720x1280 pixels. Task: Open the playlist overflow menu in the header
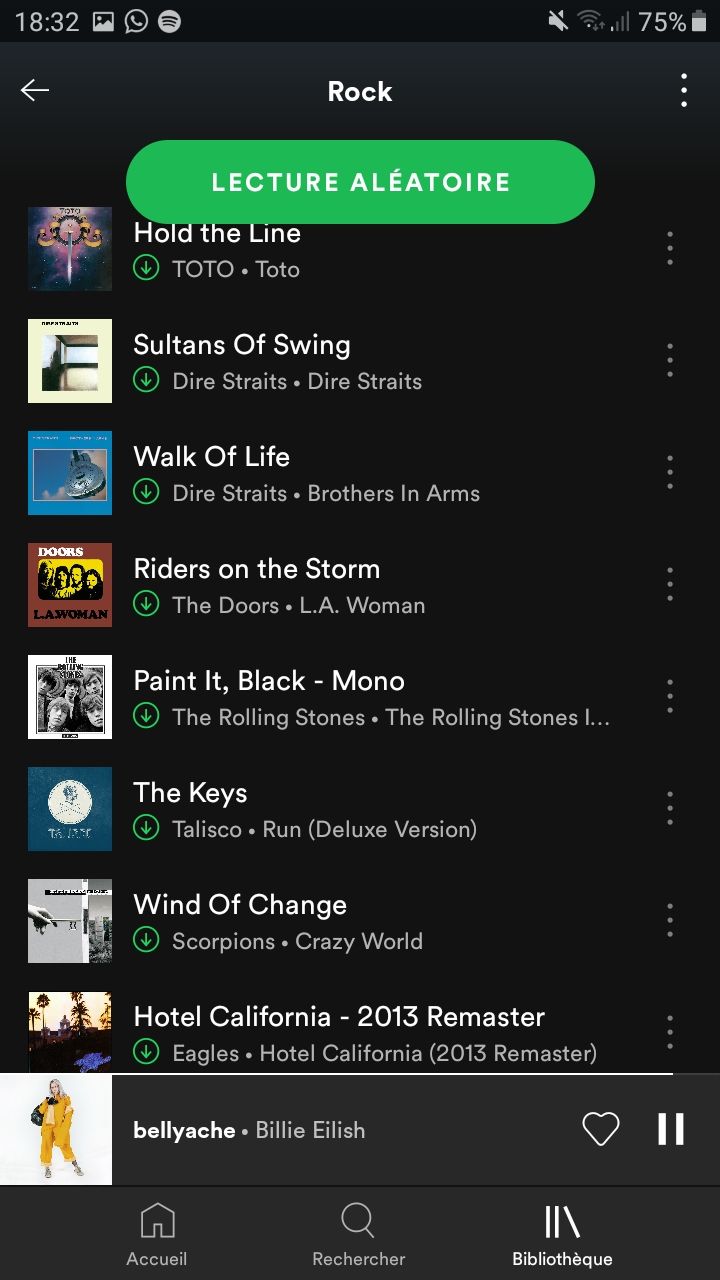point(684,91)
